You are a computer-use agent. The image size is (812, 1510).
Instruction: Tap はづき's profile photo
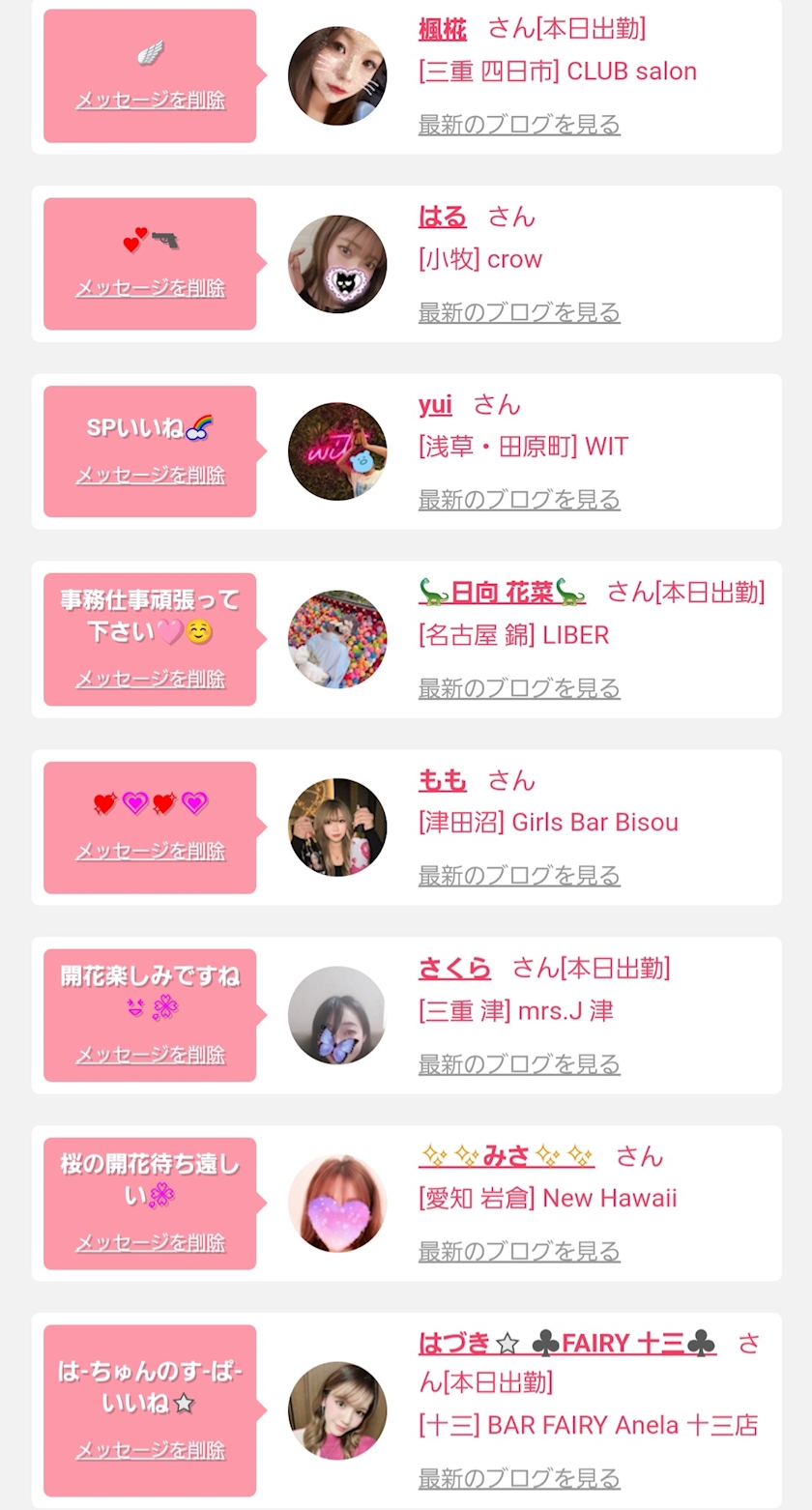pos(337,1410)
